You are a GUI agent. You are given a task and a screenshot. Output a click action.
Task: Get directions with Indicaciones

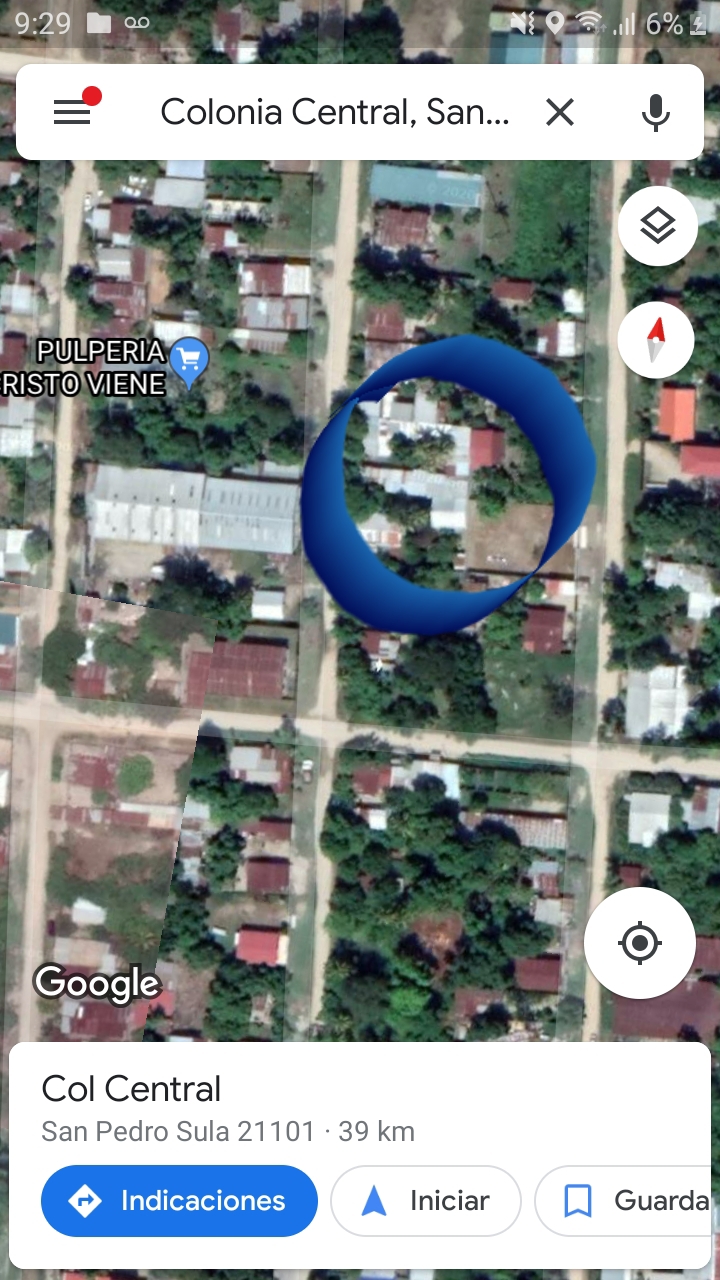(x=179, y=1200)
